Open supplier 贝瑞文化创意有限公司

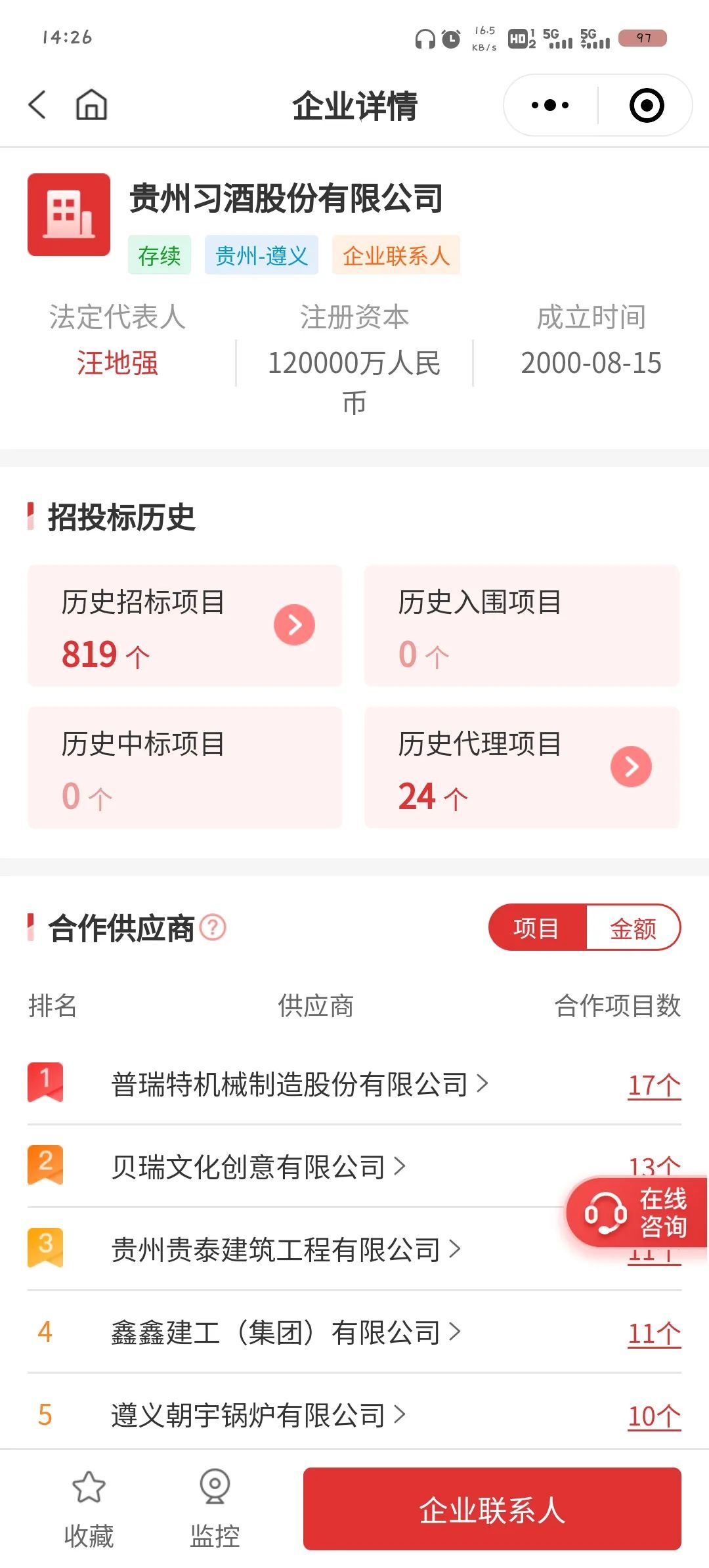[258, 1166]
